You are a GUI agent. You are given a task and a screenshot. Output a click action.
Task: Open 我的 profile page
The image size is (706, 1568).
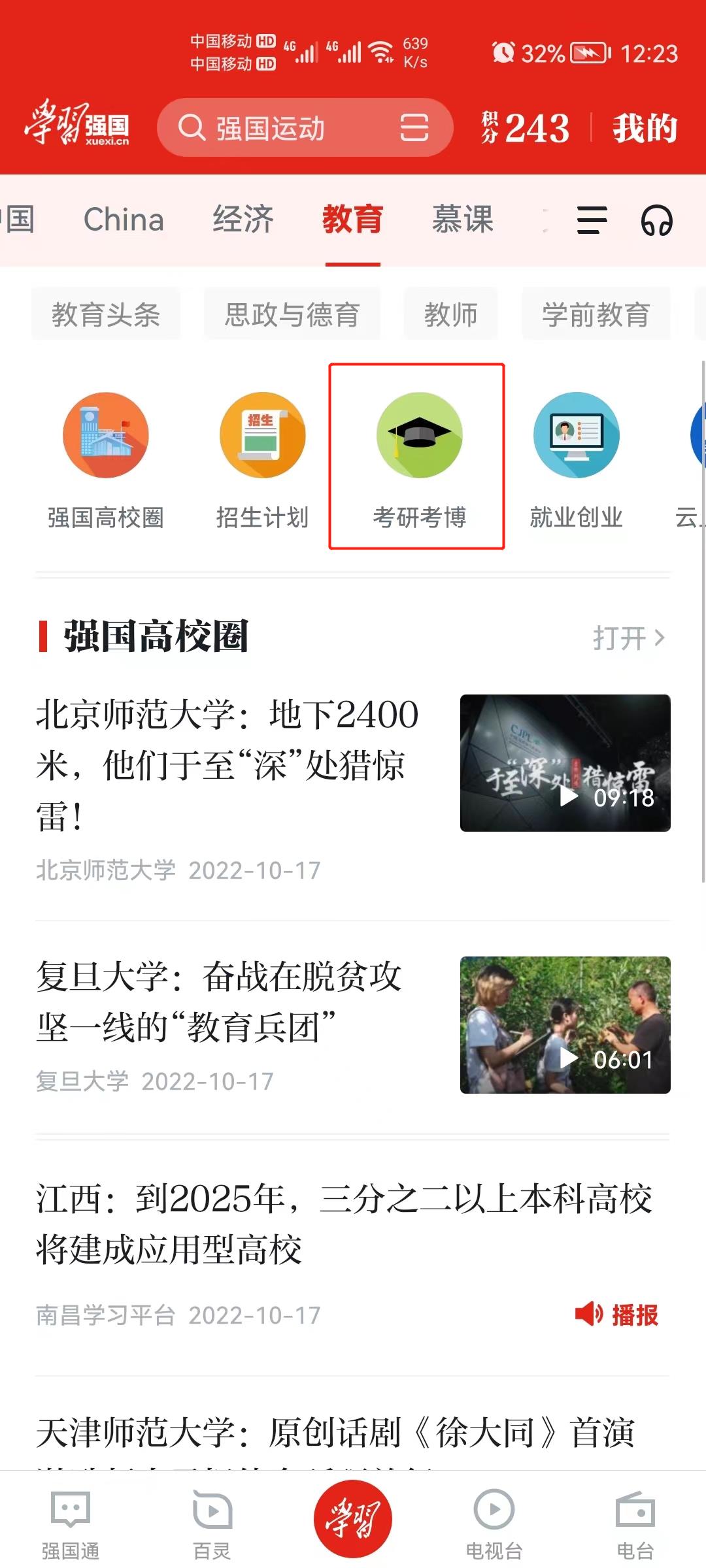point(645,128)
